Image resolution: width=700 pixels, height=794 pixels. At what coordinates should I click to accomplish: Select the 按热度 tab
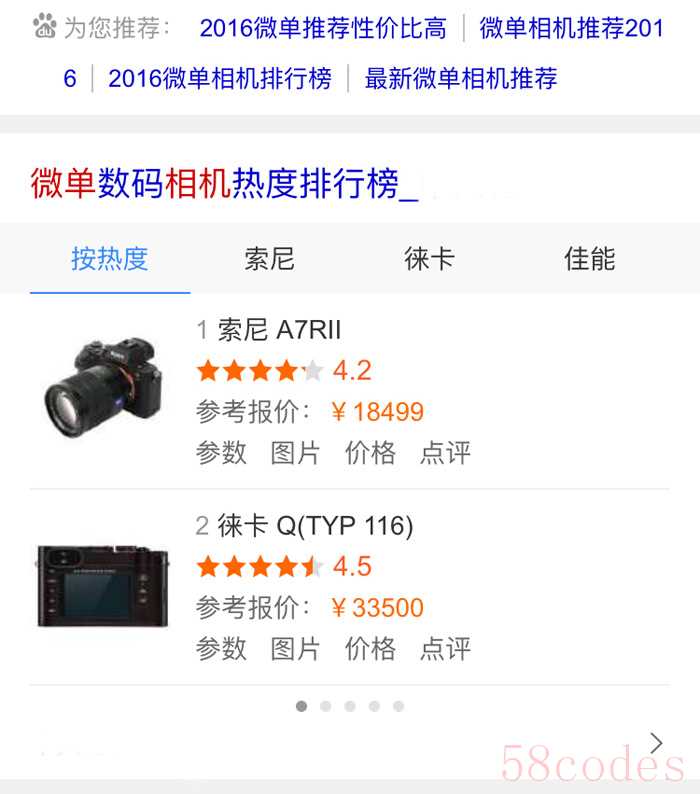coord(110,259)
